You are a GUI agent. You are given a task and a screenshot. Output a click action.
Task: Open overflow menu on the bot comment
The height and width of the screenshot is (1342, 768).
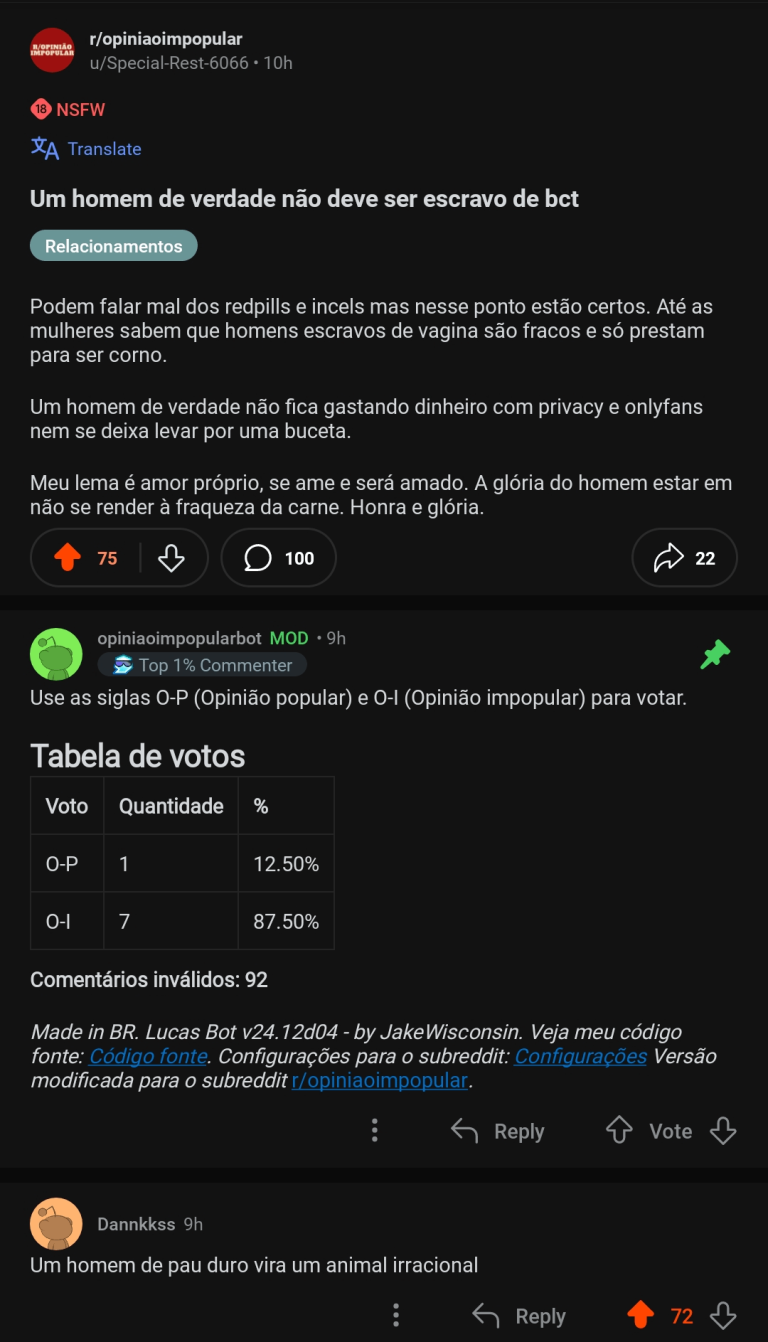pos(374,1131)
